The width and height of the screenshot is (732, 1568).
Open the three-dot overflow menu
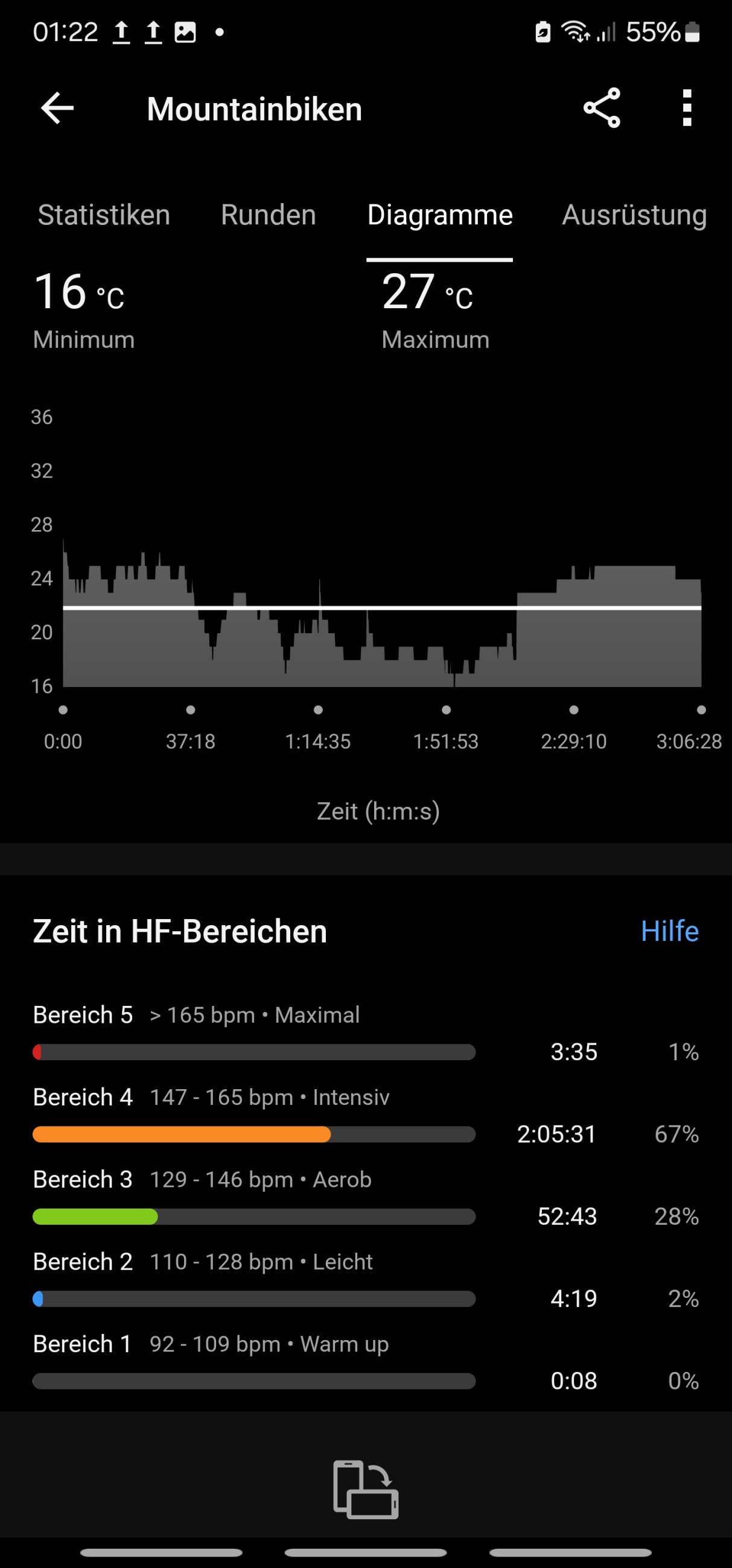[x=687, y=109]
